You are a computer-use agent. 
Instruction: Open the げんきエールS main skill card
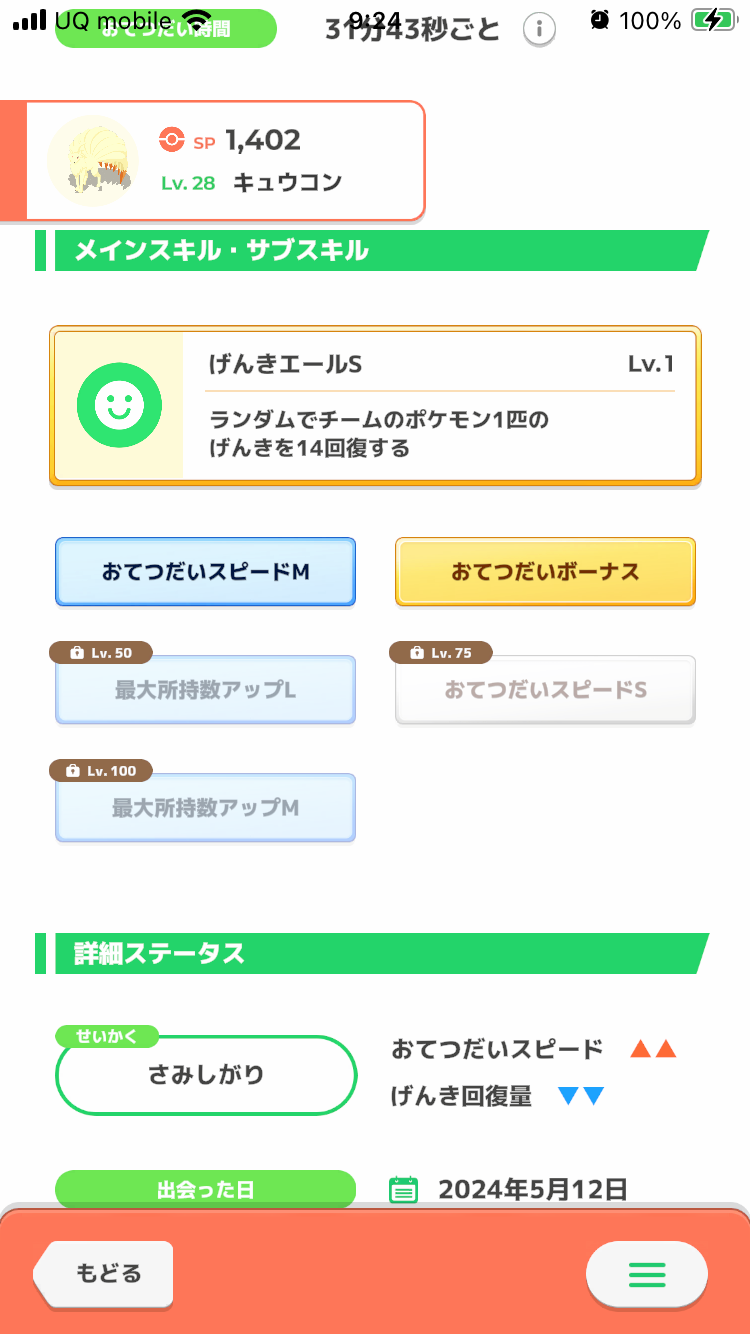point(375,405)
